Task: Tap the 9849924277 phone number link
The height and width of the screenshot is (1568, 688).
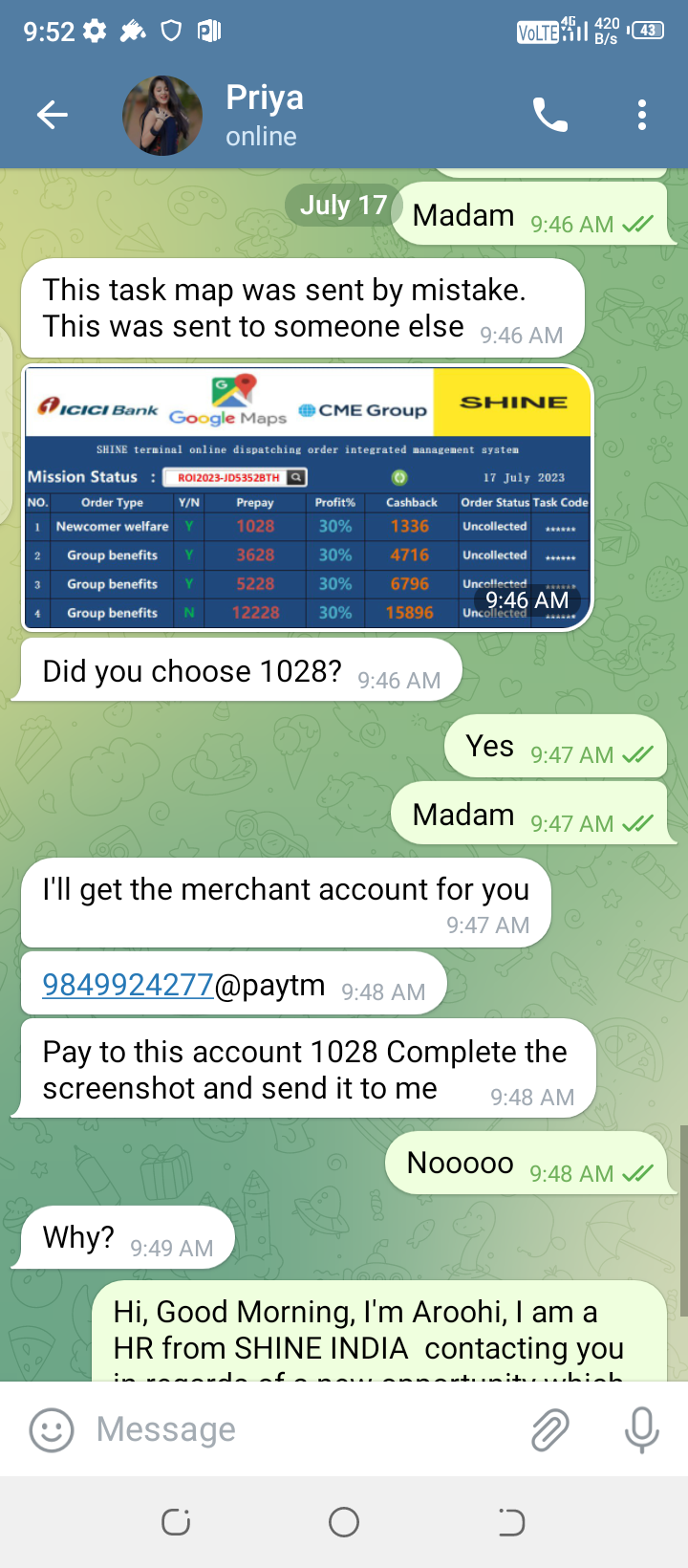Action: [x=127, y=985]
